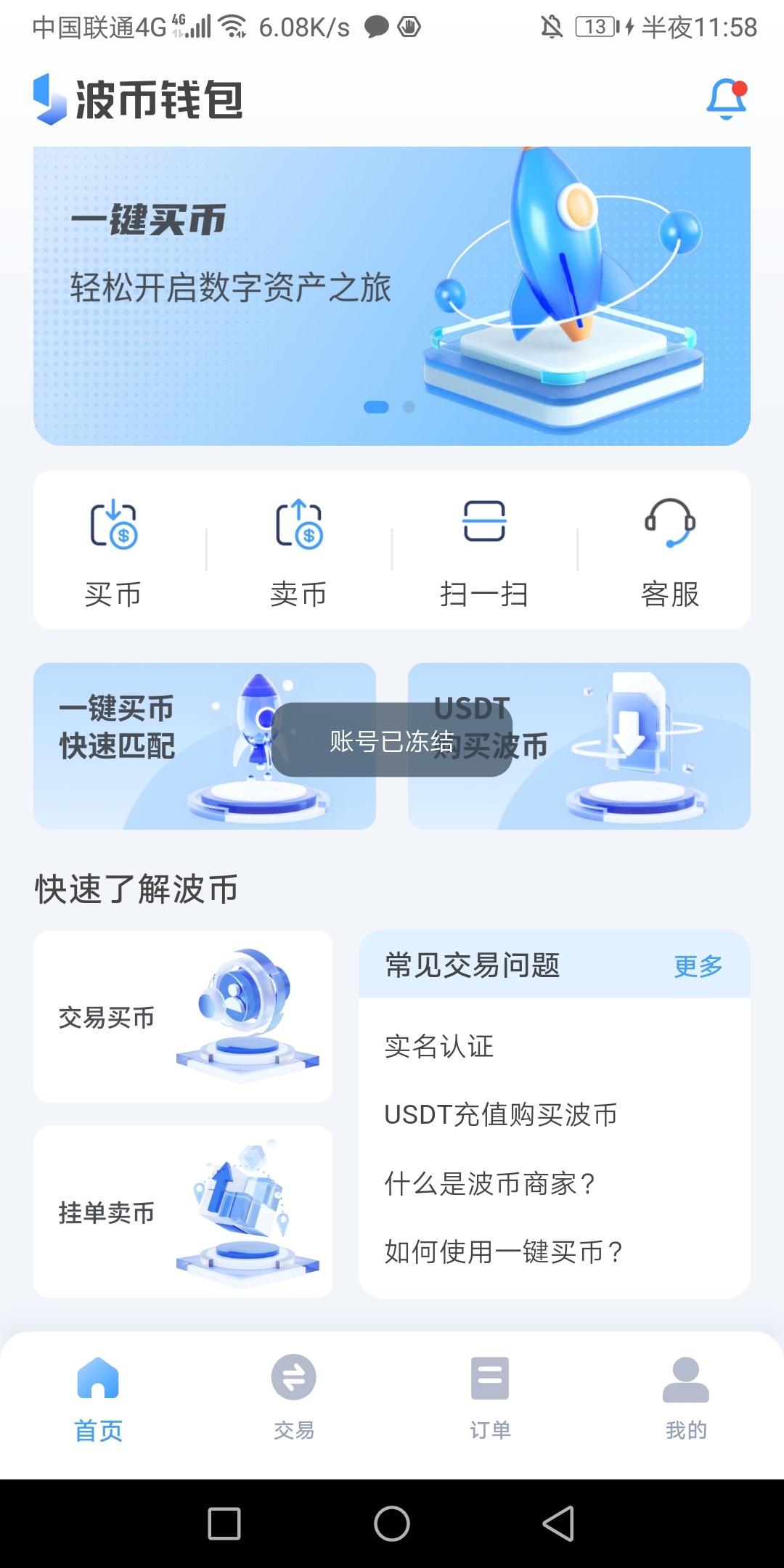Open the 实名认证 FAQ entry
Viewport: 784px width, 1568px height.
(x=438, y=1048)
